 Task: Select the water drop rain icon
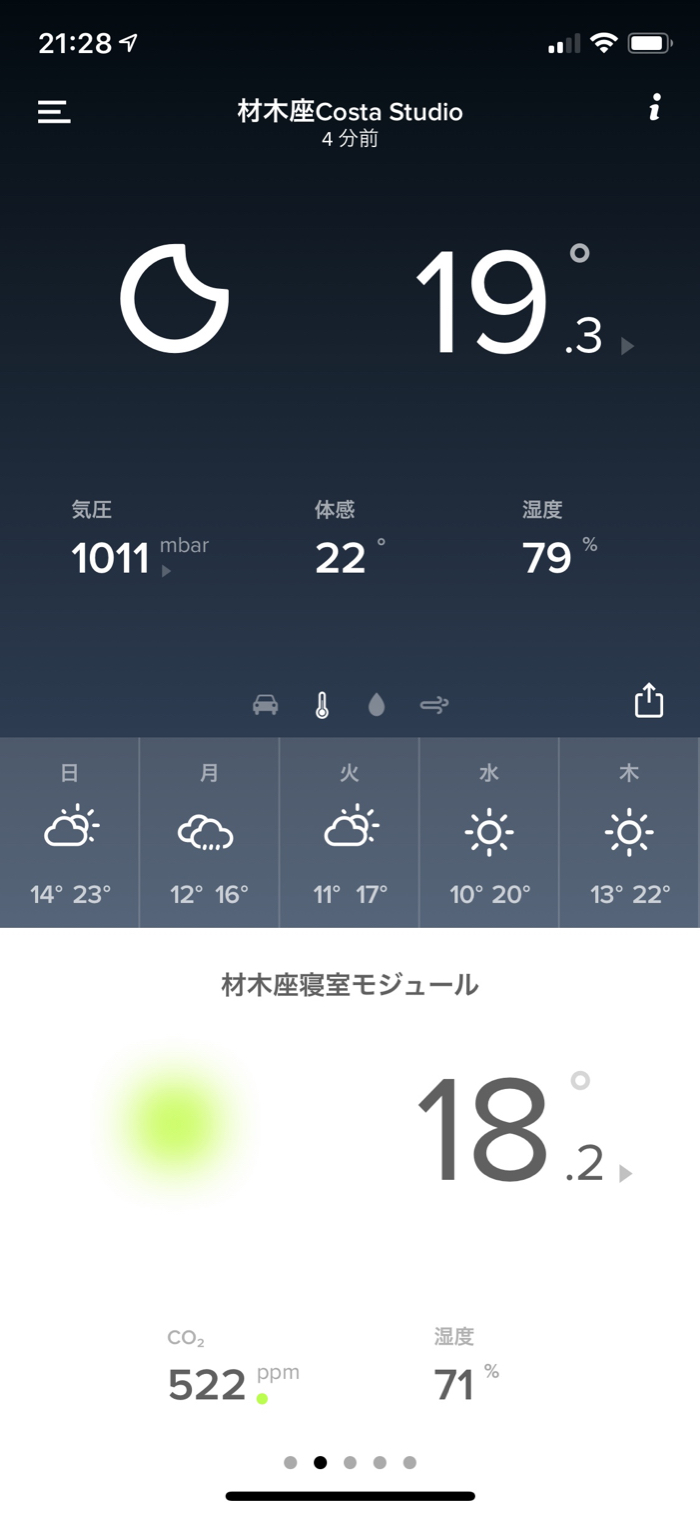point(376,705)
